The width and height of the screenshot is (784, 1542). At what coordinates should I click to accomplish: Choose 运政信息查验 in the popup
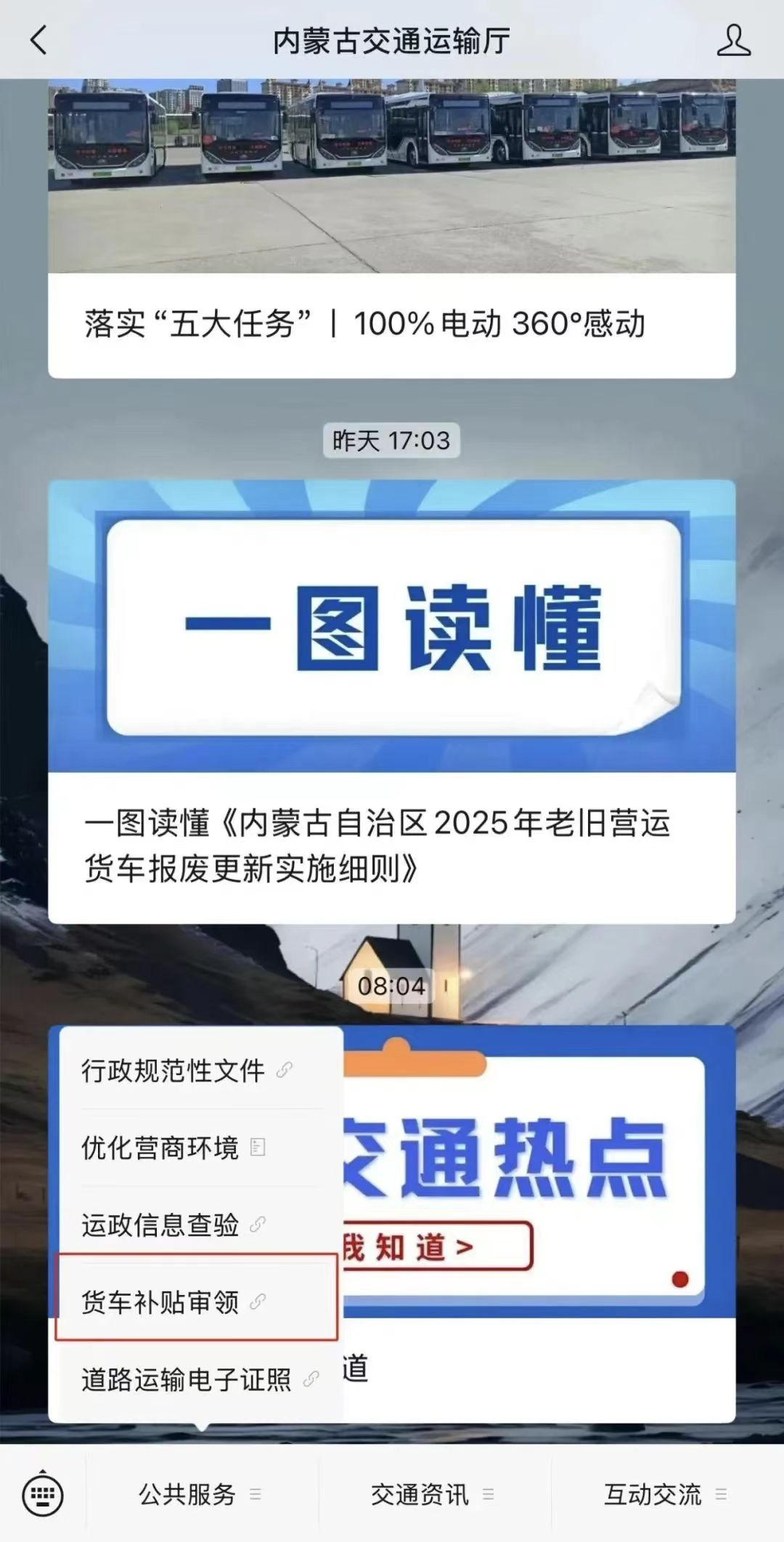[173, 1225]
